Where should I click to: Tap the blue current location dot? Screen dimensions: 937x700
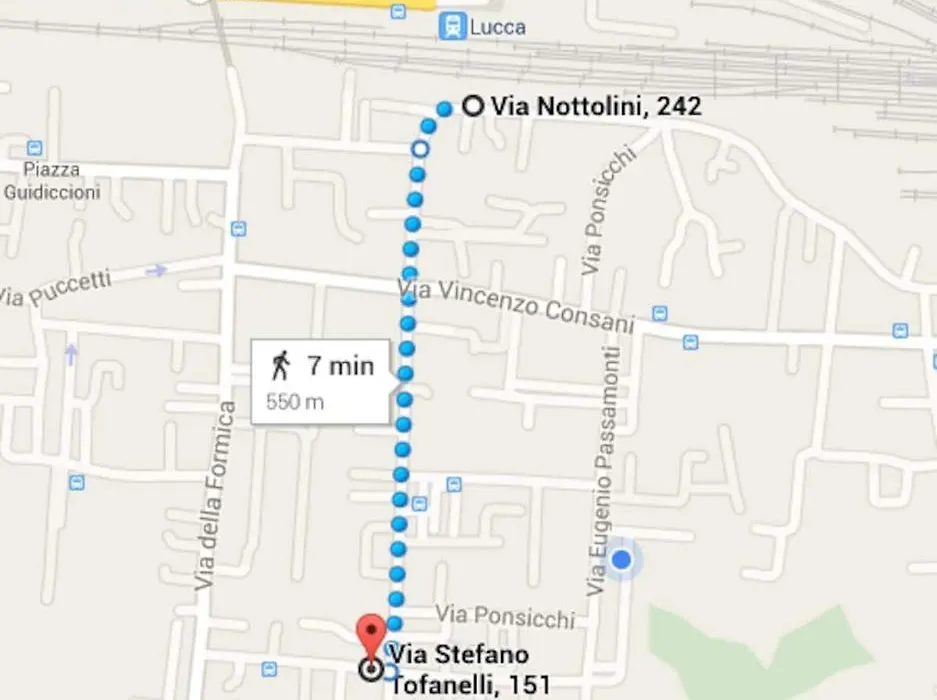(621, 559)
